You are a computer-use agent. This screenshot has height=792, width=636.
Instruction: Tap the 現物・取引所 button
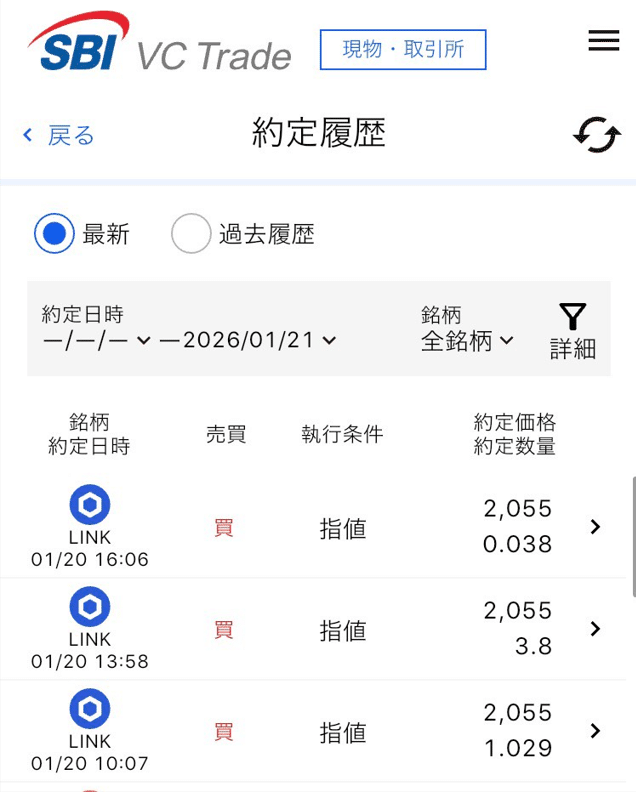[x=403, y=50]
